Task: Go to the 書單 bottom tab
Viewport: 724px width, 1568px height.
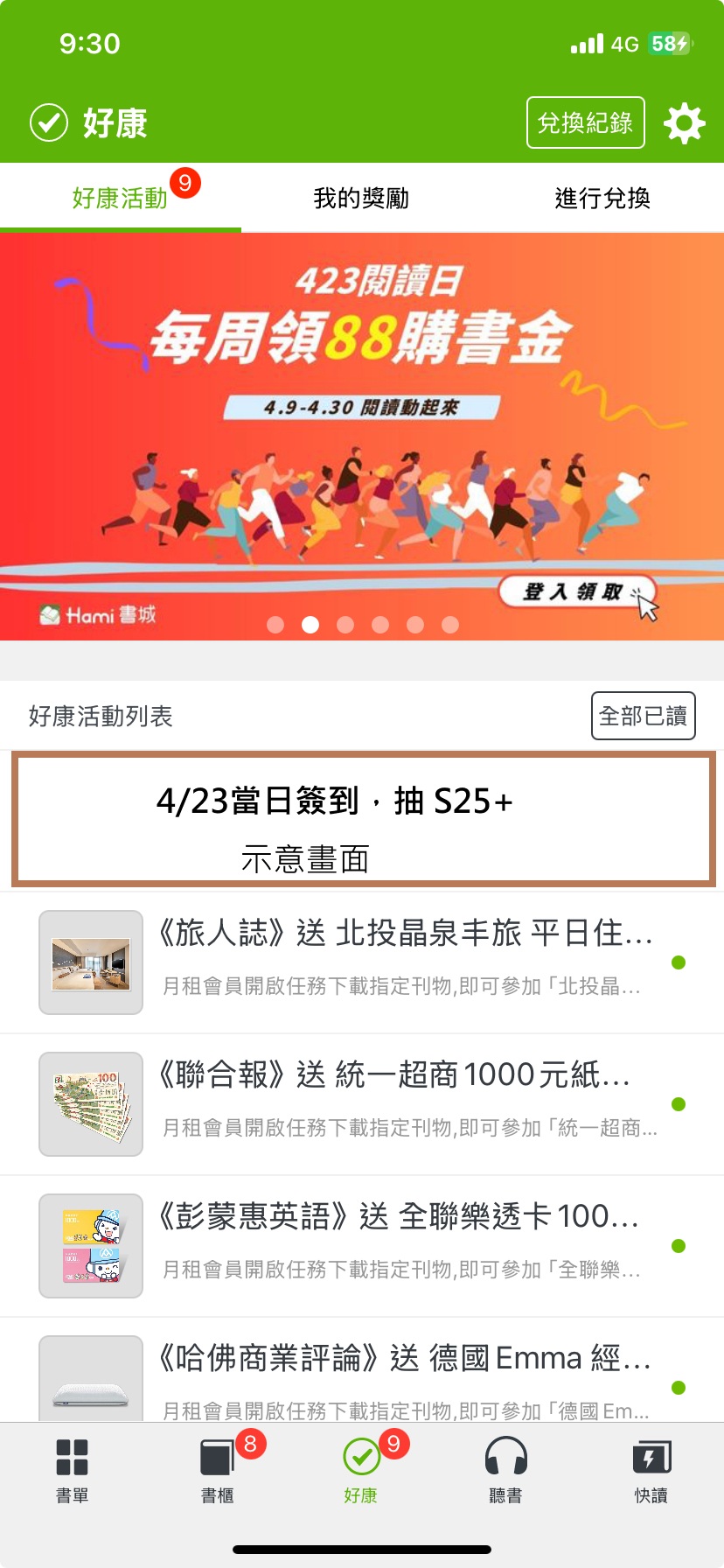Action: coord(73,1470)
